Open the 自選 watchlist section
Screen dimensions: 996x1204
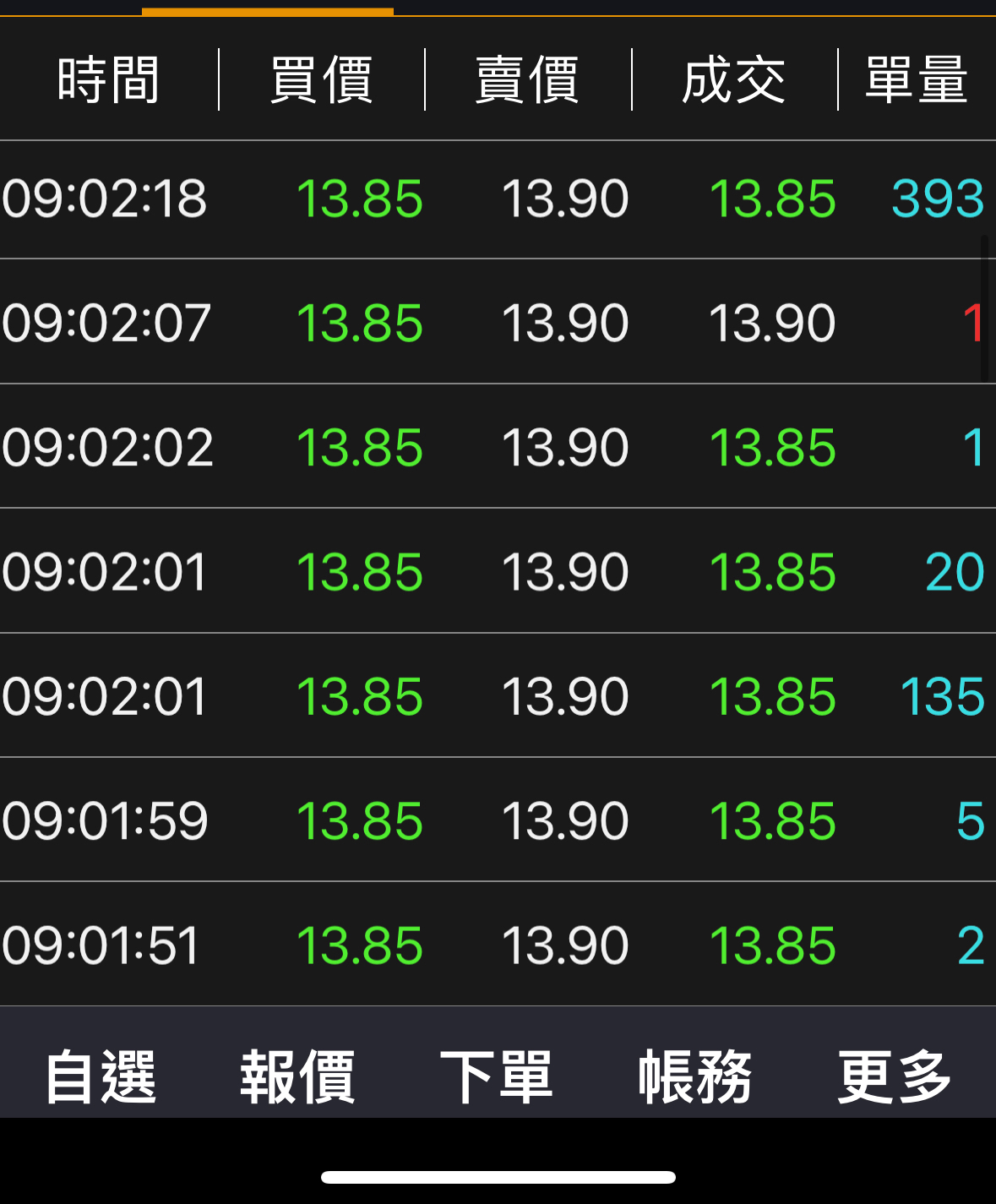coord(99,1075)
